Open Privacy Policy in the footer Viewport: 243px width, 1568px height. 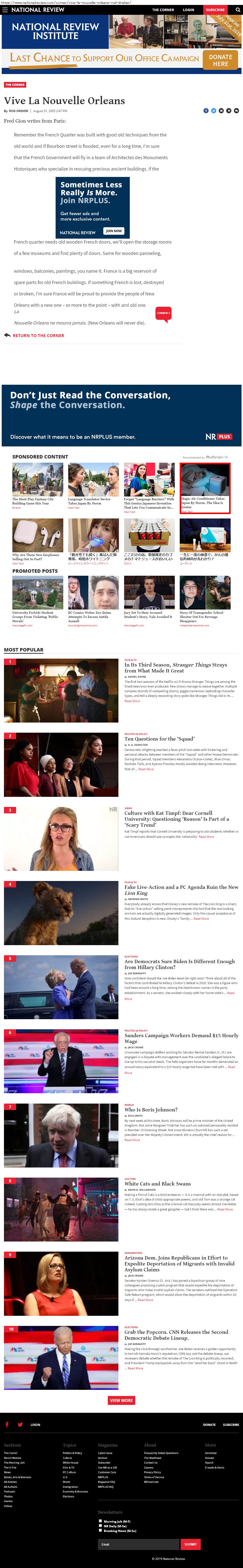(152, 1472)
